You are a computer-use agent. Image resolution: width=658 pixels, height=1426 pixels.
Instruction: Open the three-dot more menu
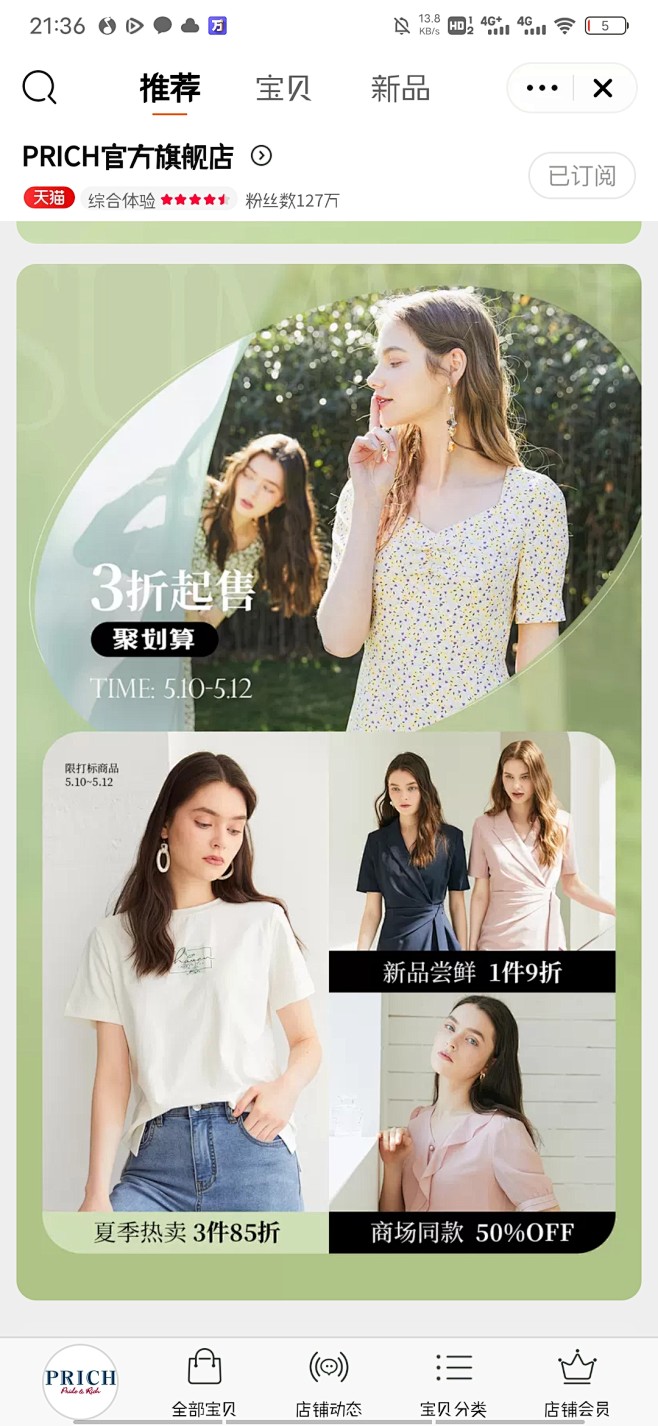541,88
